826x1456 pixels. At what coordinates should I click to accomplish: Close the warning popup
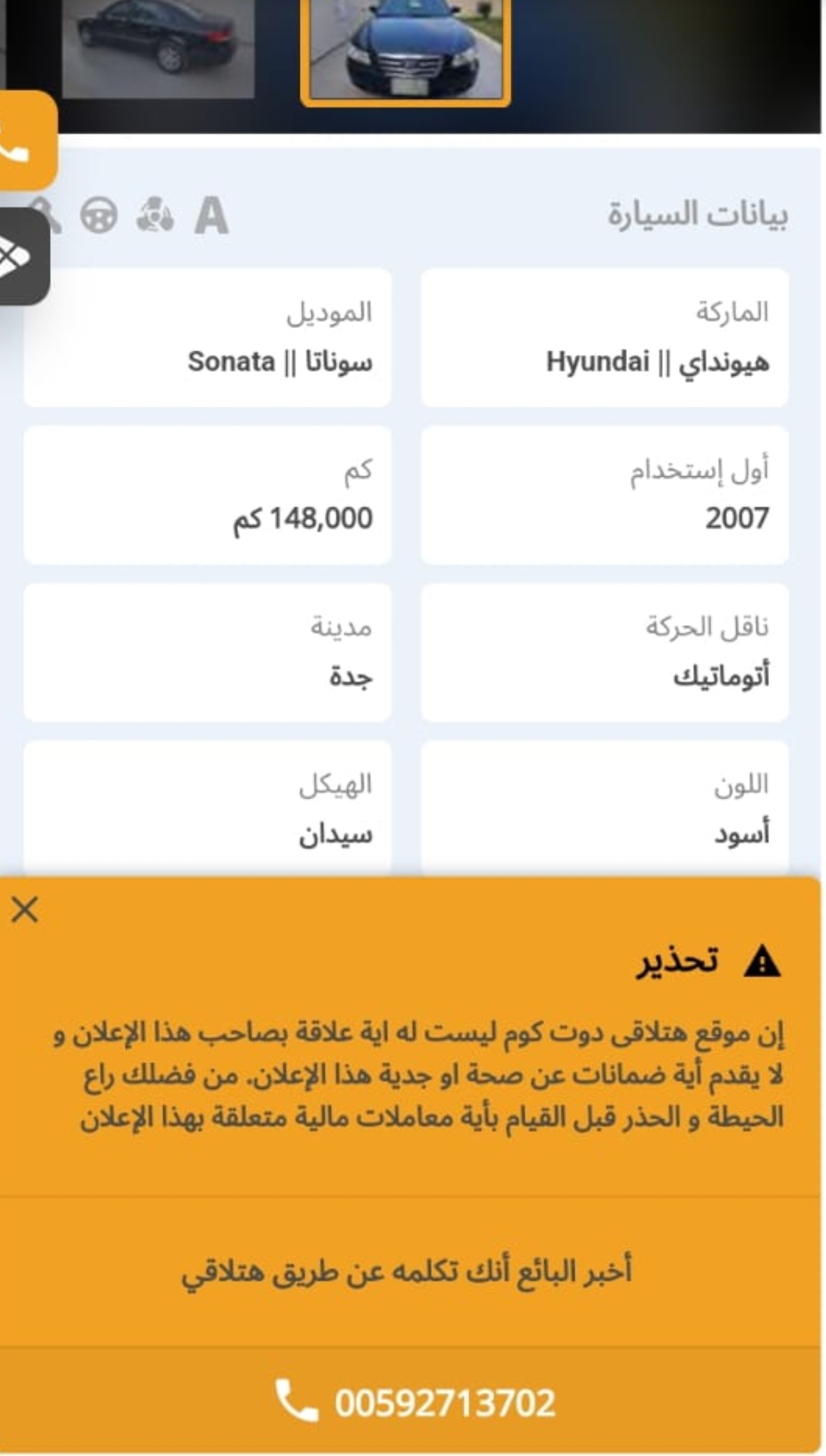coord(25,909)
